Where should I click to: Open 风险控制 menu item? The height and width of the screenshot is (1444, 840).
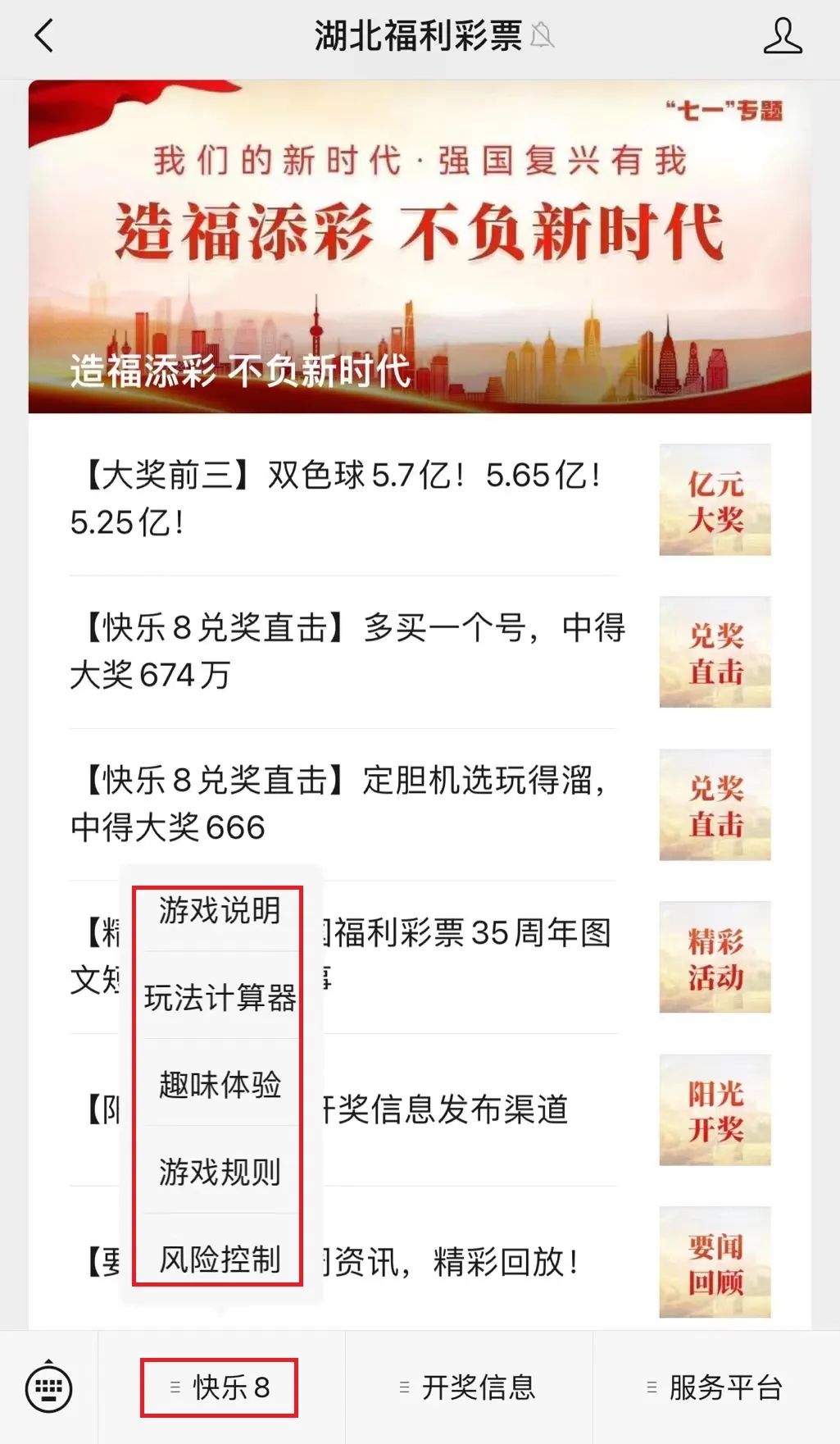(x=220, y=1259)
